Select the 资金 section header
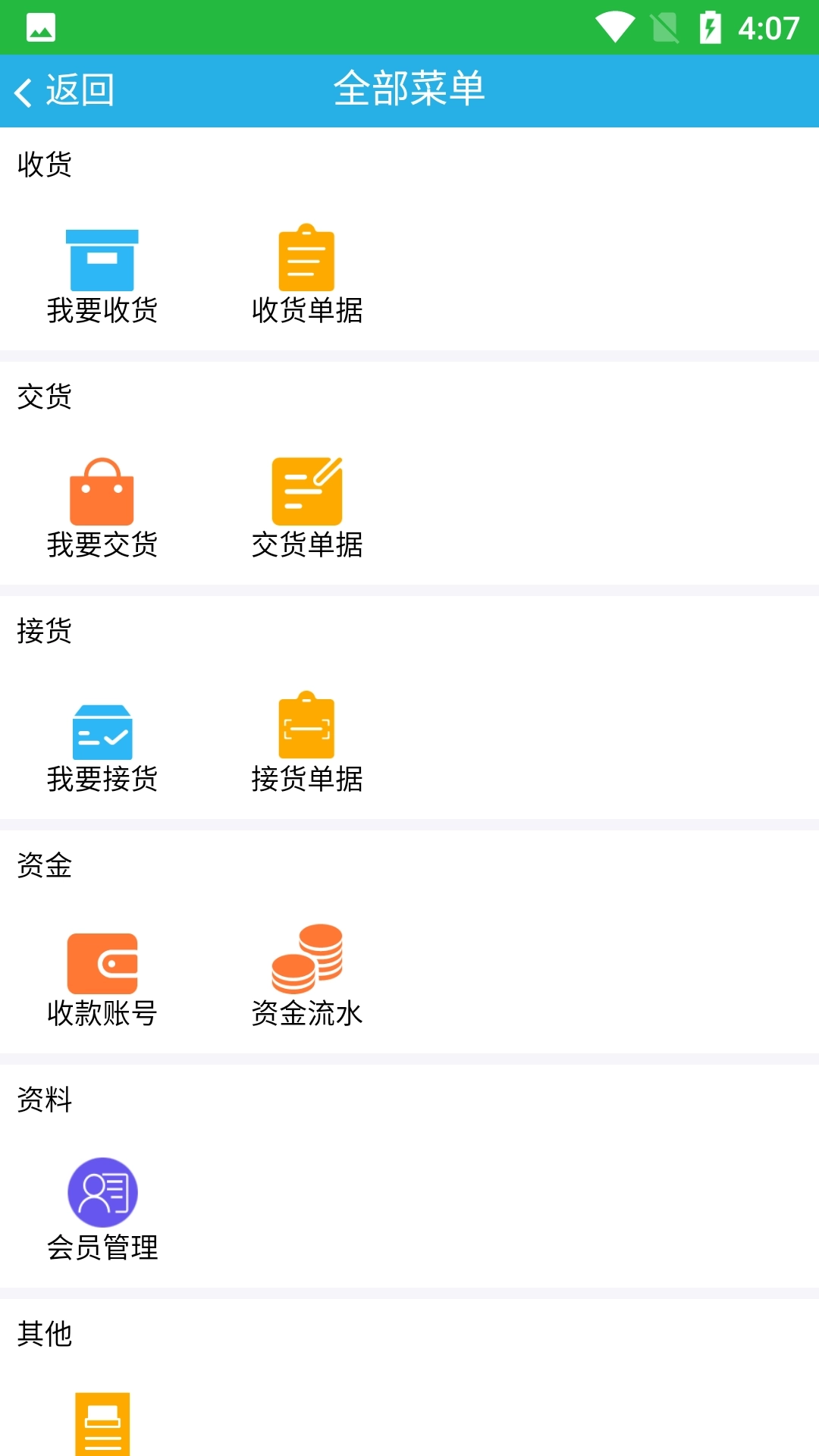Viewport: 819px width, 1456px height. 44,867
